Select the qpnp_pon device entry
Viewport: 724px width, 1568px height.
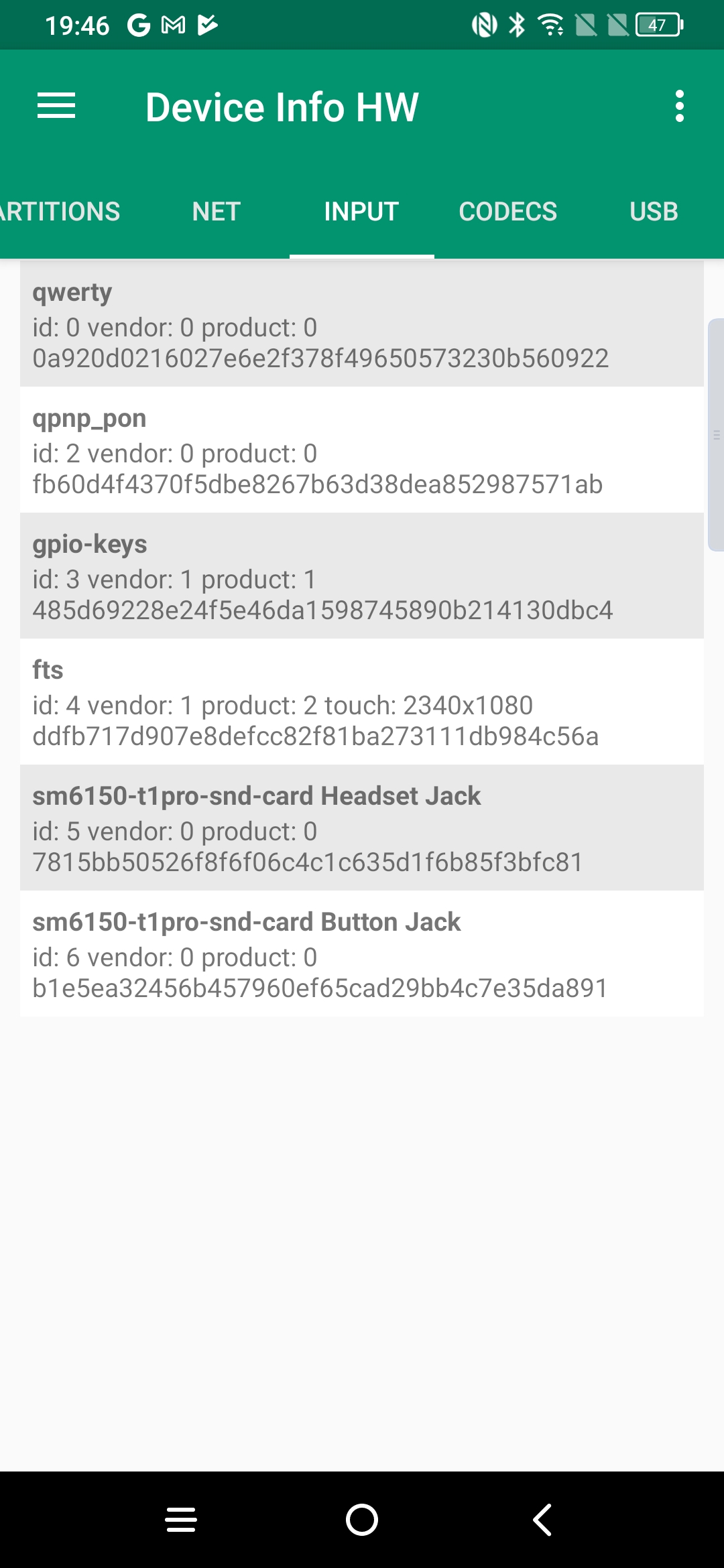point(362,450)
